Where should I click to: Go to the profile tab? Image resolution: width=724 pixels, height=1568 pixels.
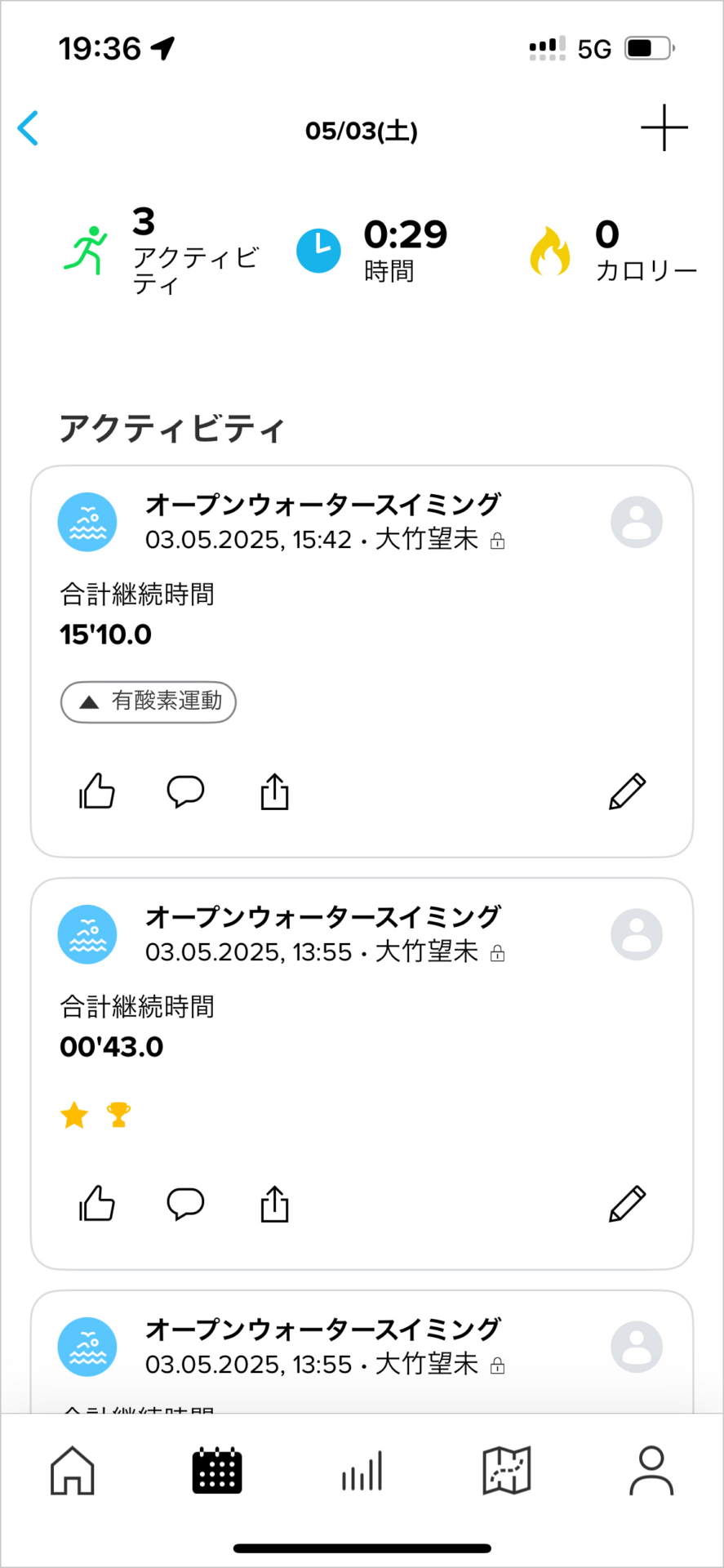[x=651, y=1471]
